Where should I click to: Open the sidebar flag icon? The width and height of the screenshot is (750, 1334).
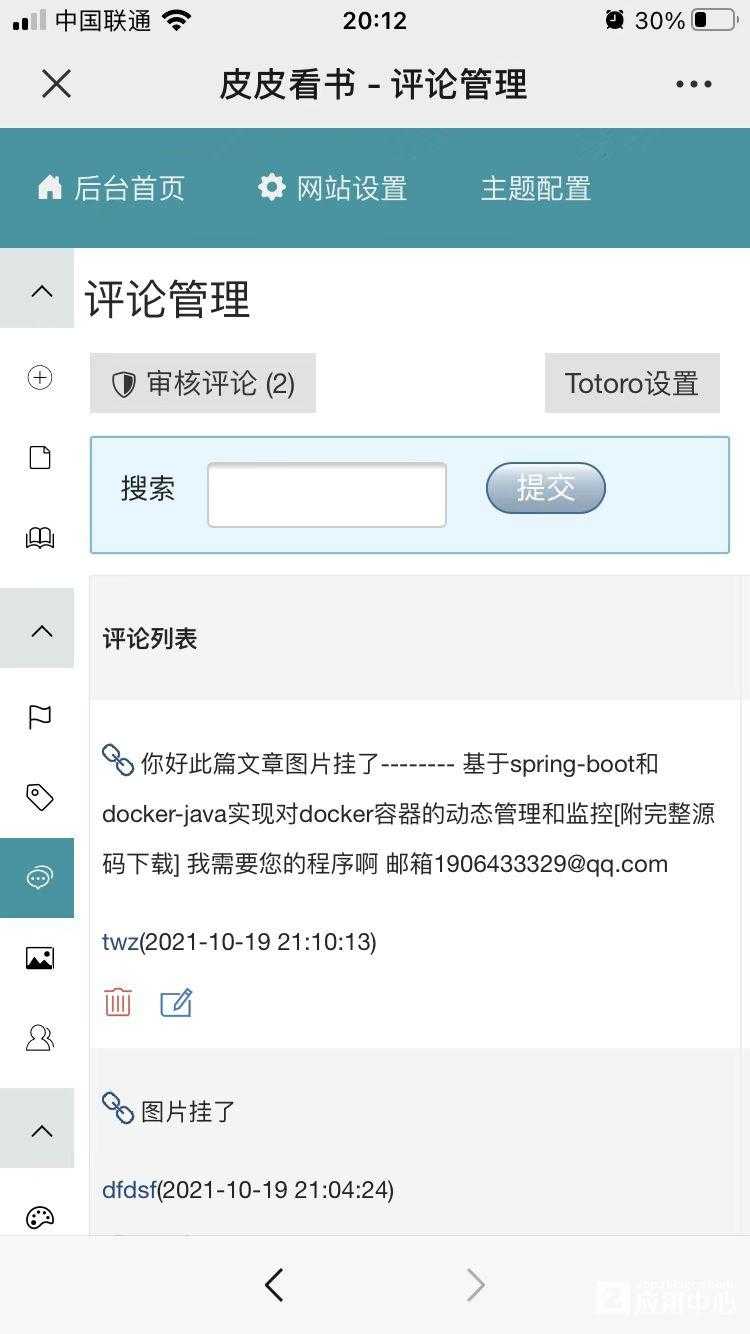(x=40, y=717)
